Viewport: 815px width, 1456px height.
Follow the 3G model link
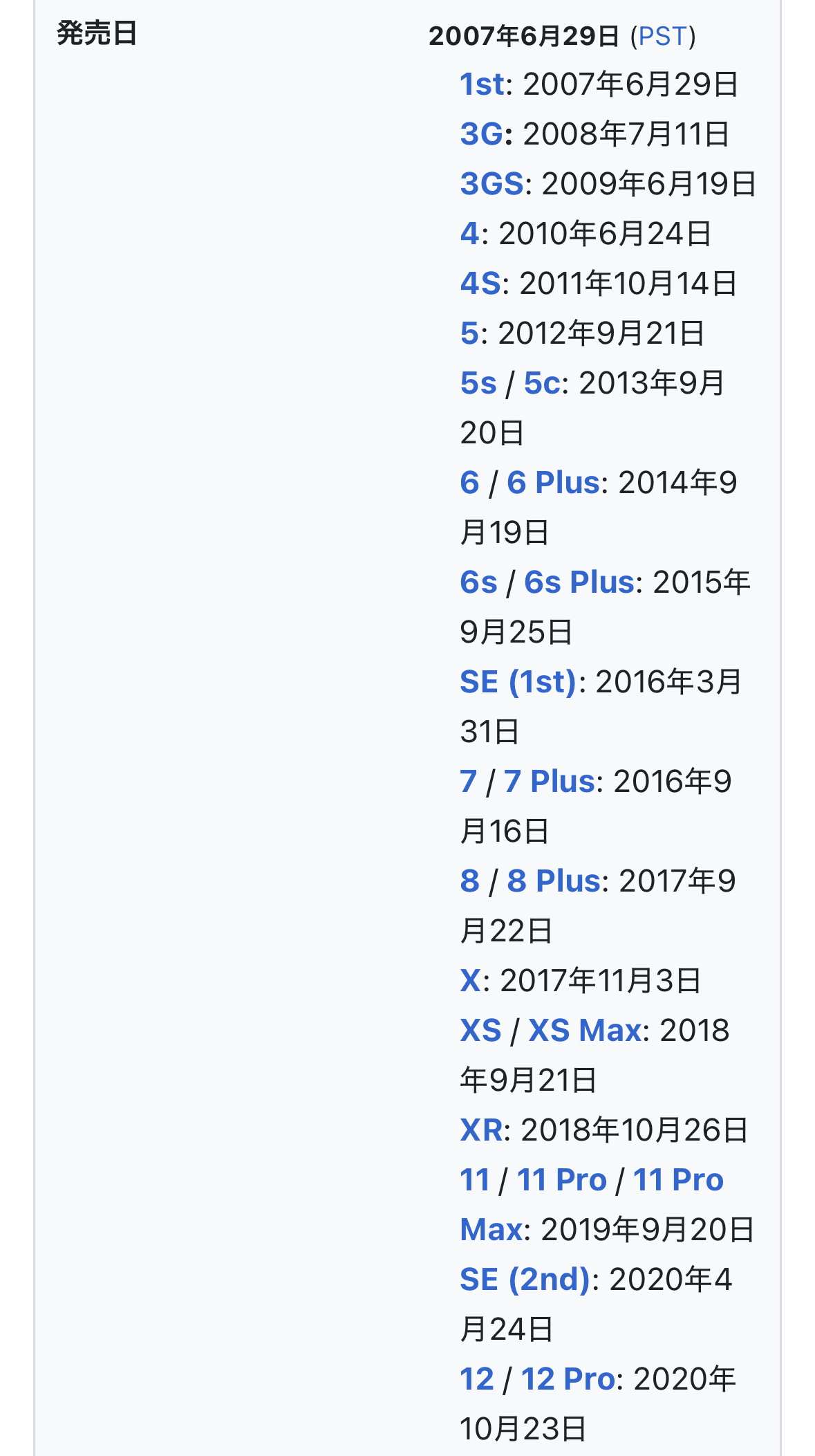pyautogui.click(x=482, y=134)
